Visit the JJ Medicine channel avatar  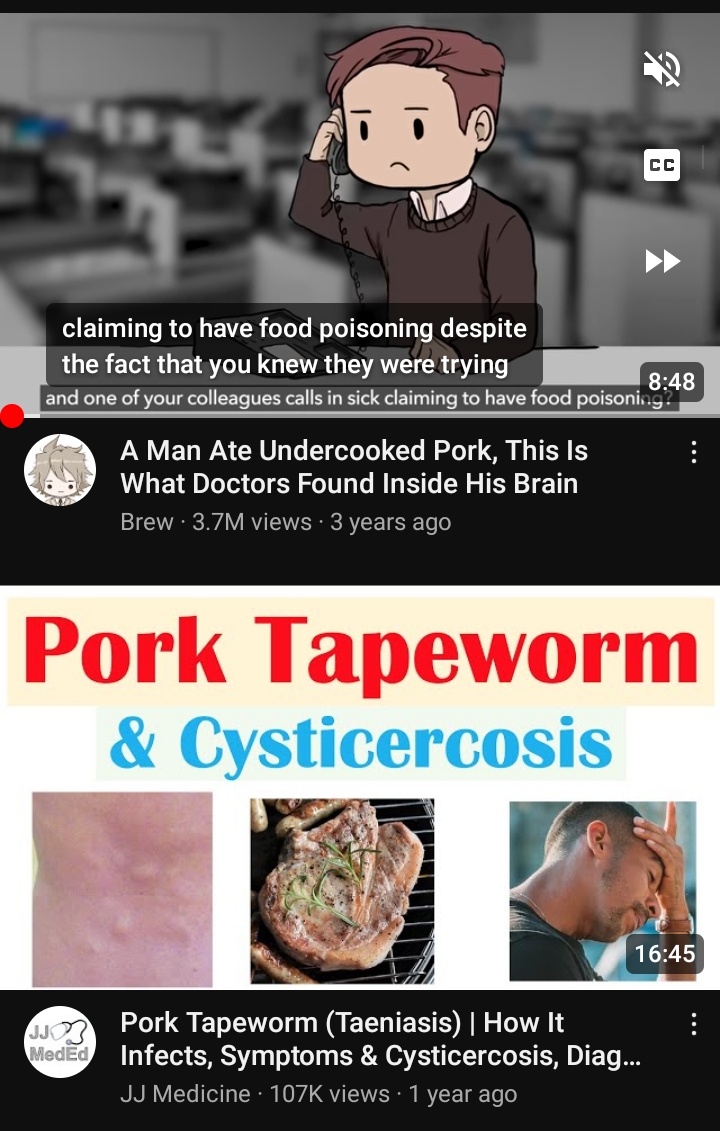[x=60, y=1042]
